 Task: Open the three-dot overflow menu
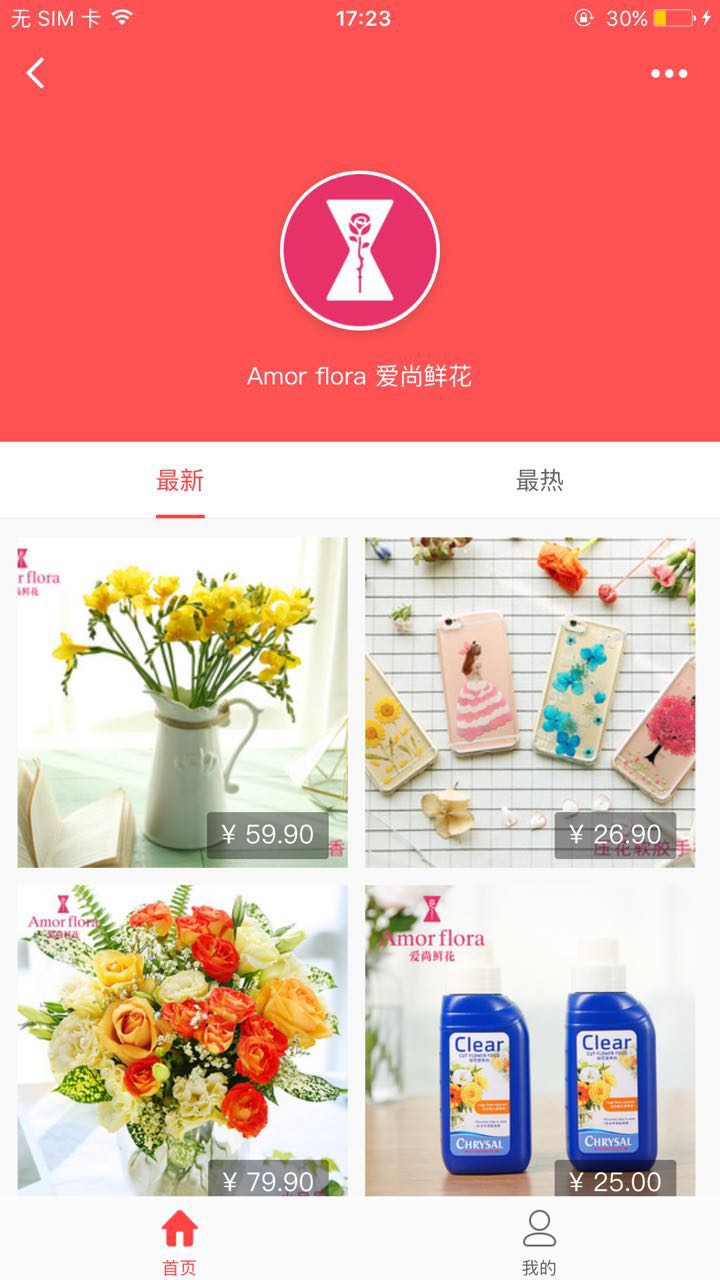click(669, 73)
